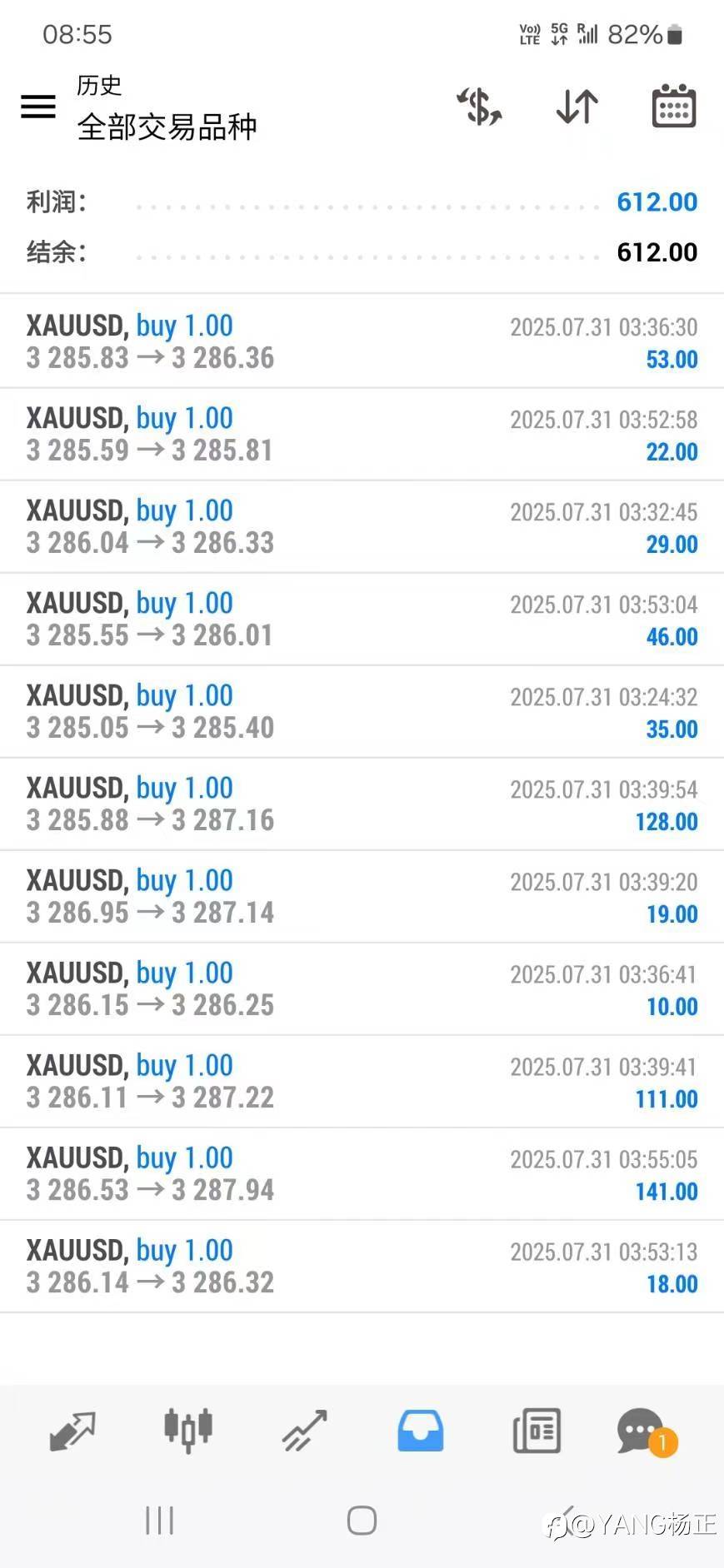This screenshot has height=1568, width=724.
Task: Open the XAUUSD trade with profit 53.00
Action: tap(362, 341)
